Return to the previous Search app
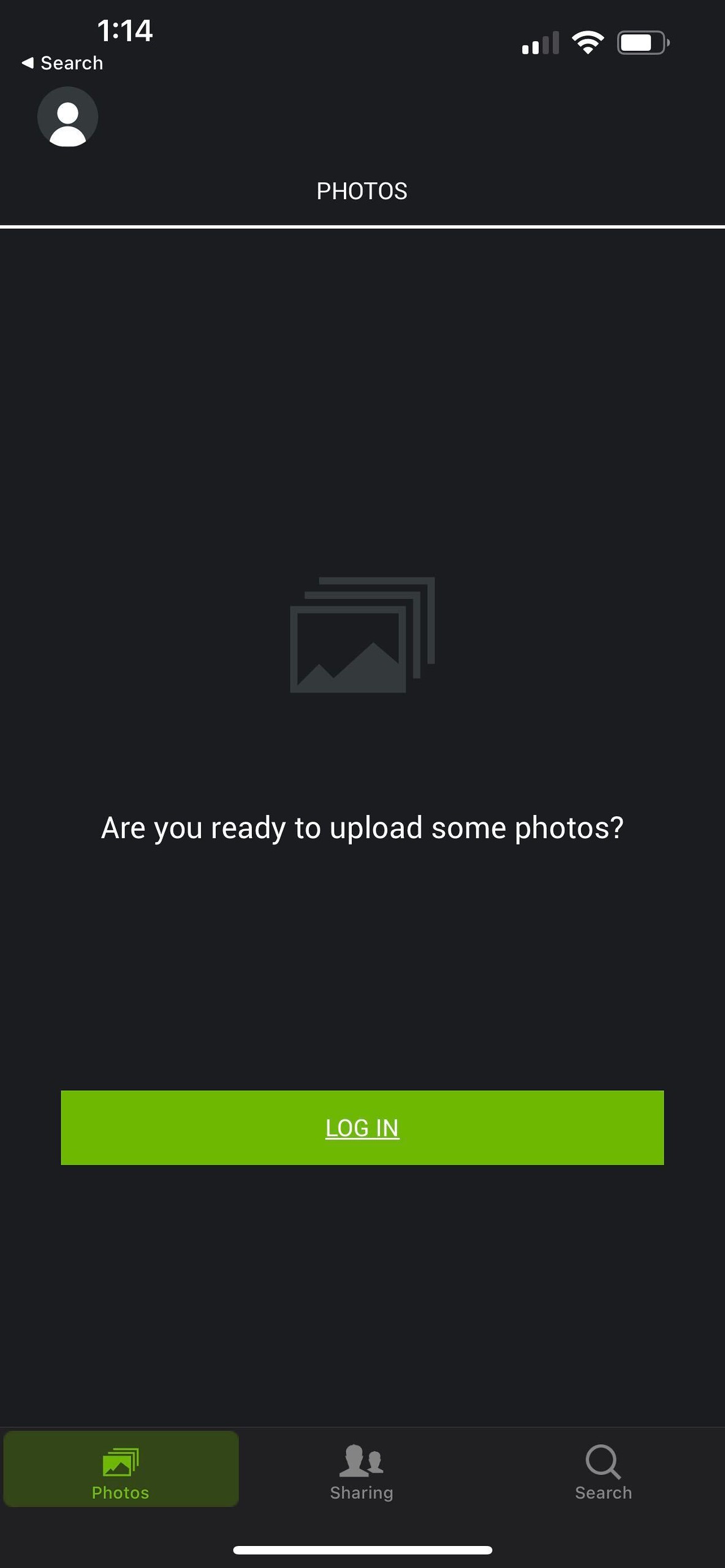This screenshot has height=1568, width=725. pos(63,62)
